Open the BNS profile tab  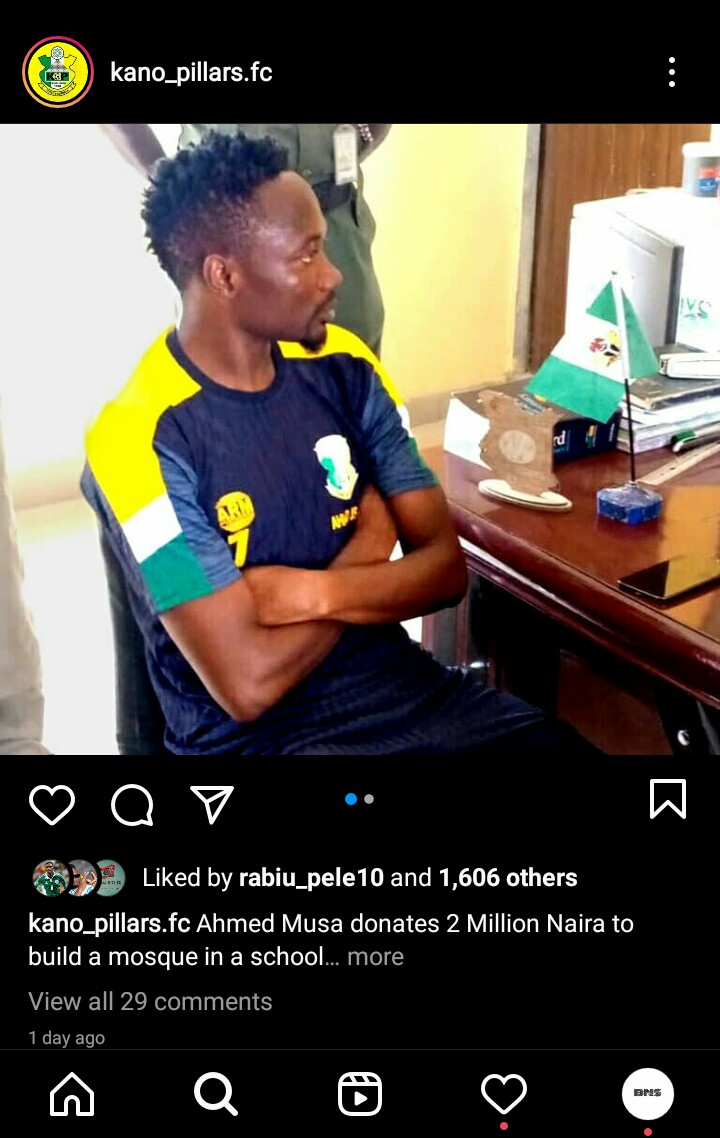coord(647,1094)
